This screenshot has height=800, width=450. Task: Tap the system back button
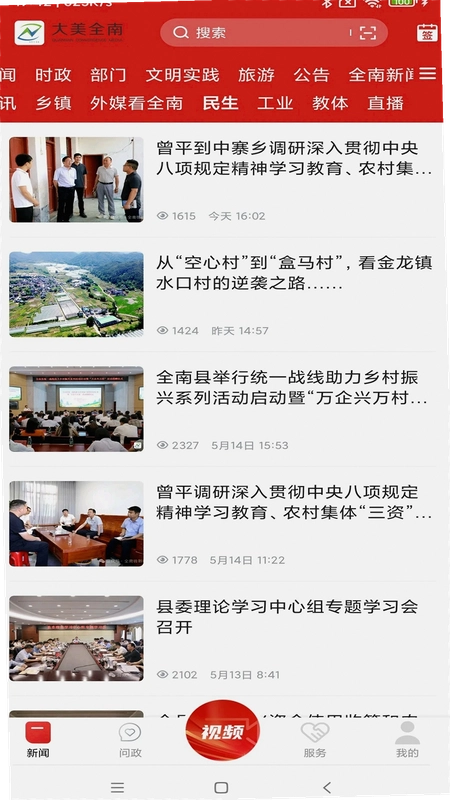tap(327, 787)
